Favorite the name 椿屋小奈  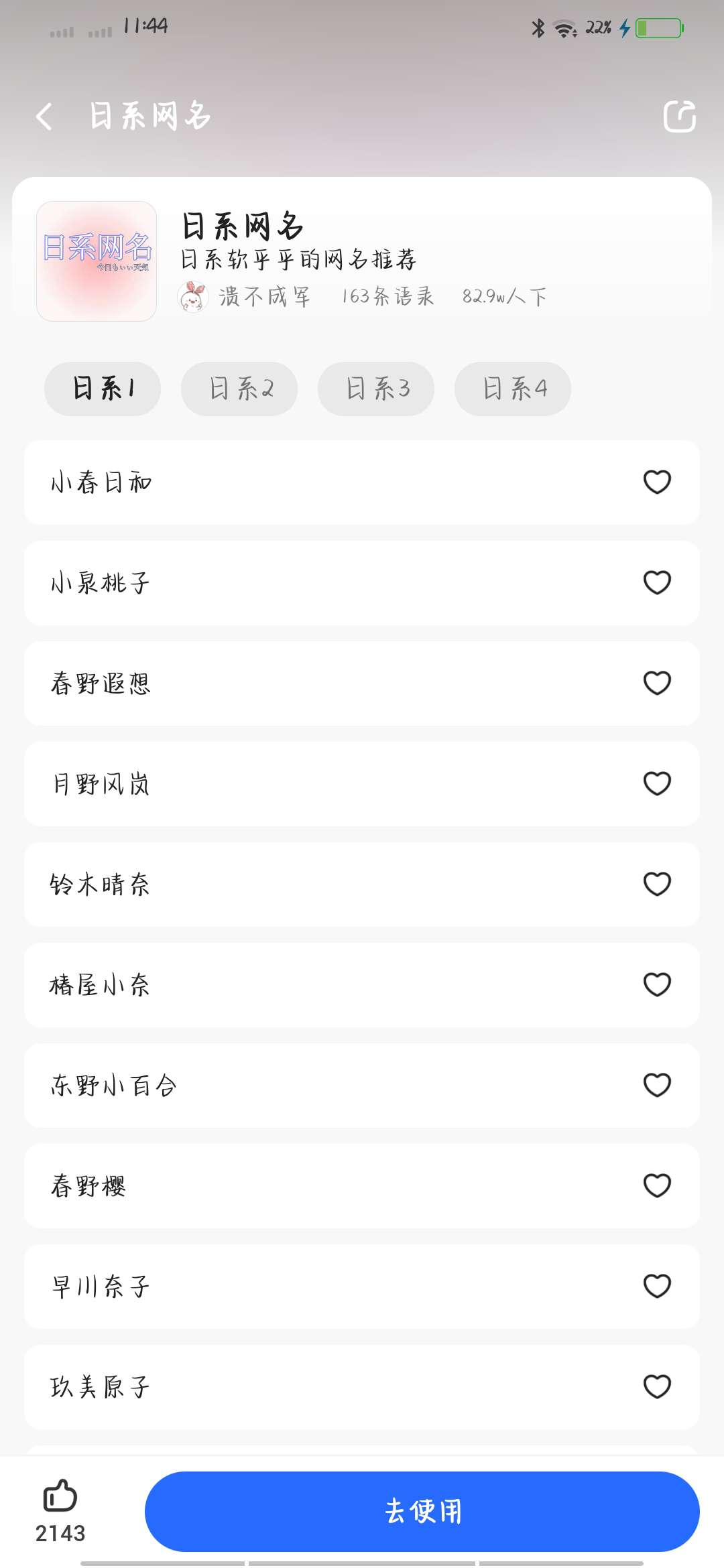click(x=657, y=984)
